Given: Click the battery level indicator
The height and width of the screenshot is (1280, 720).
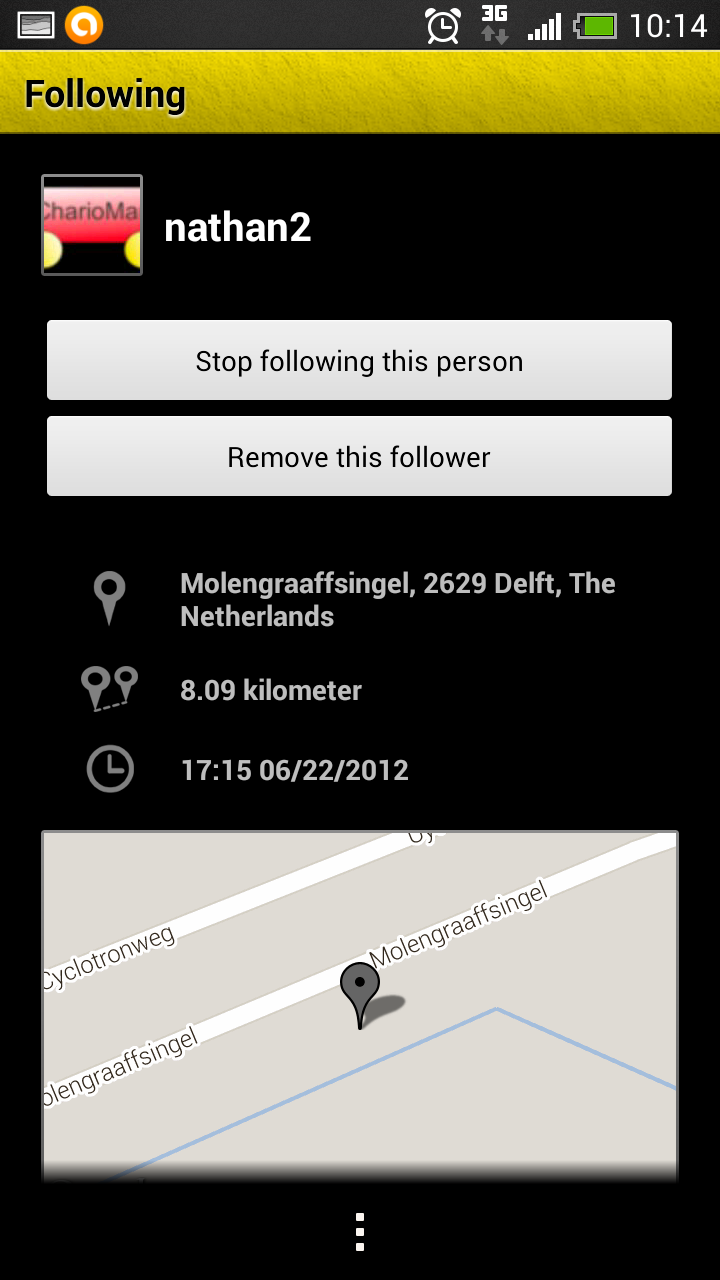Looking at the screenshot, I should click(x=597, y=25).
